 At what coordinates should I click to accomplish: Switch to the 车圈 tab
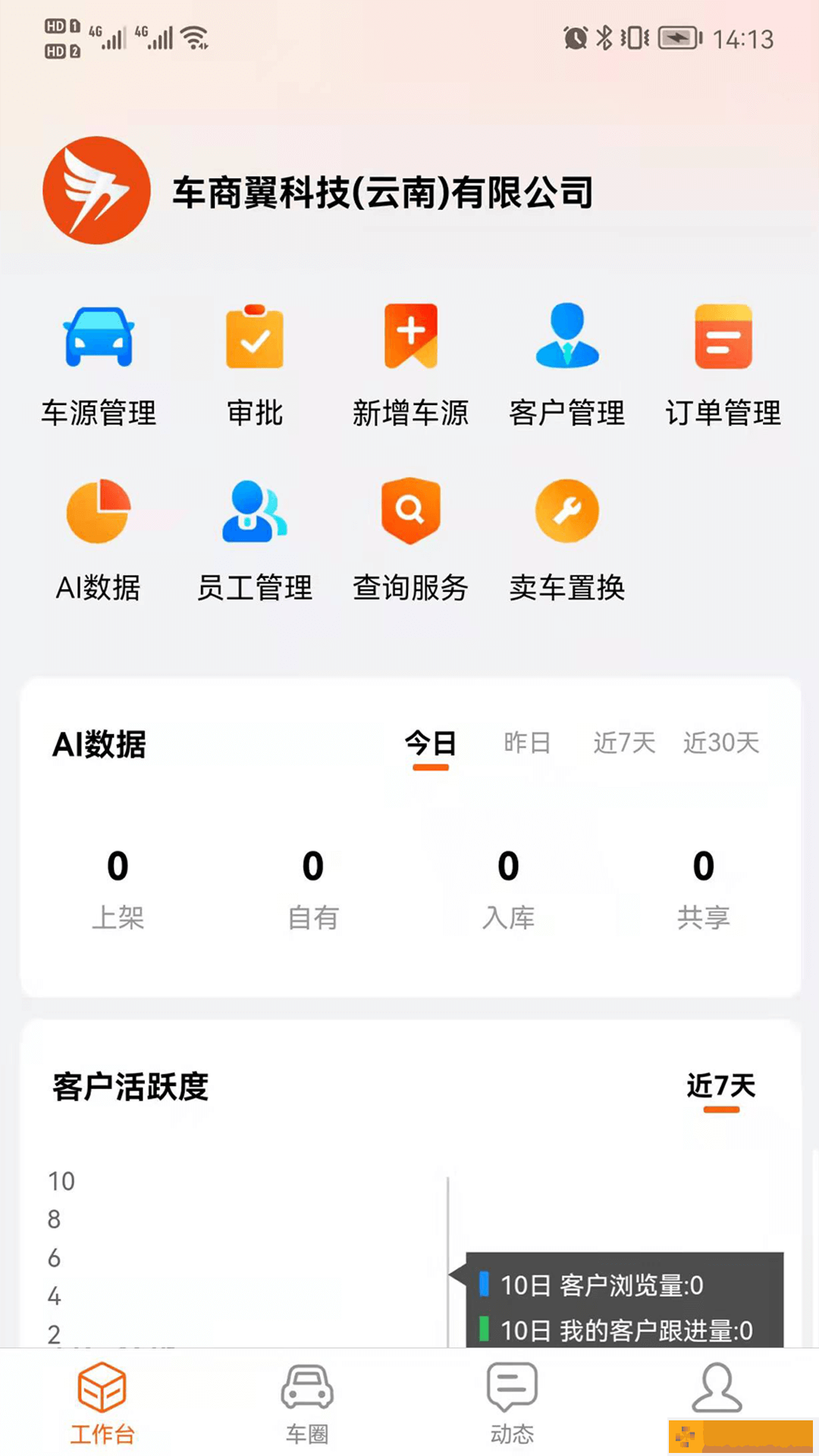(x=307, y=1403)
